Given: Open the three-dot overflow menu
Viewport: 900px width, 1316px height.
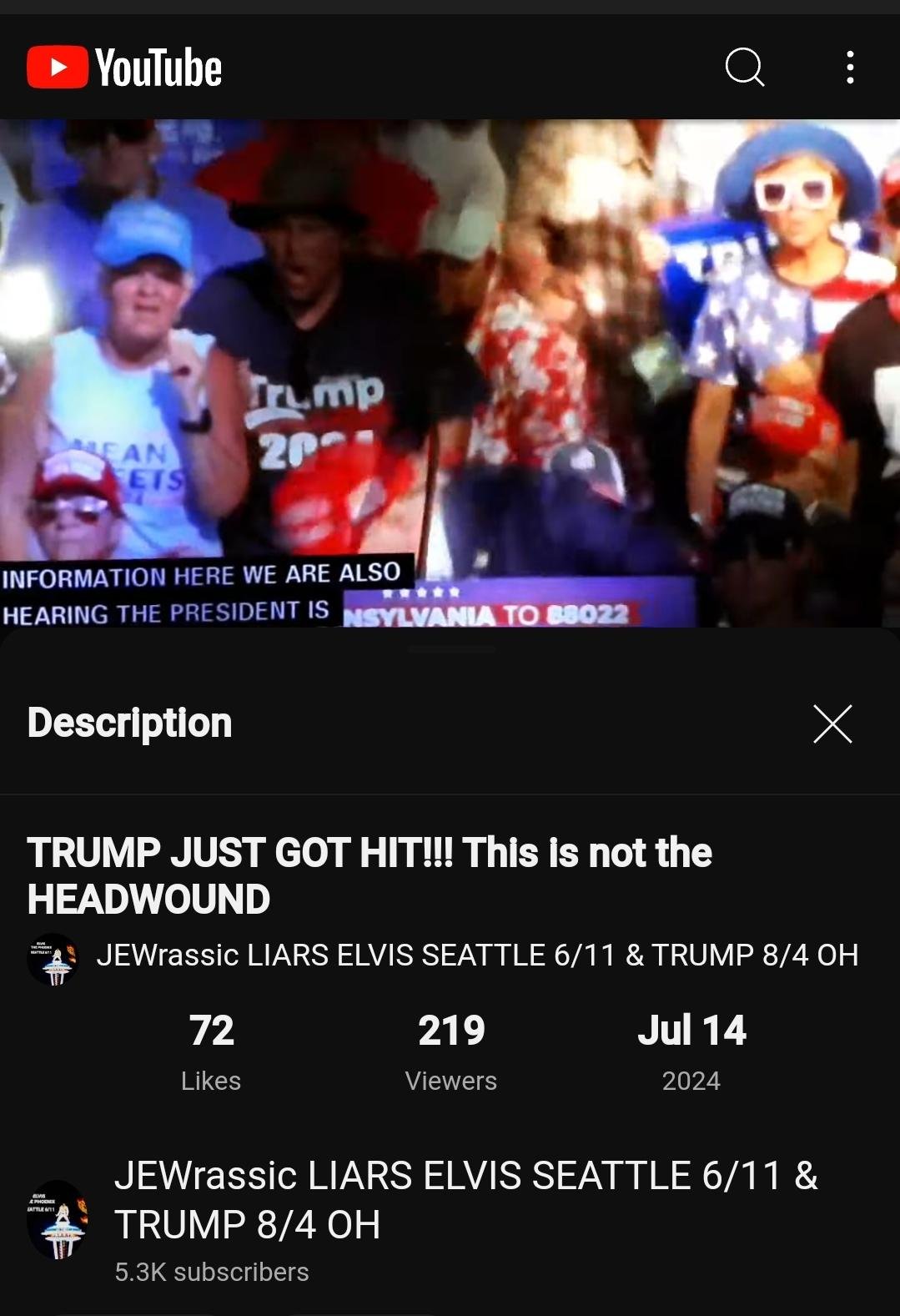Looking at the screenshot, I should coord(849,67).
